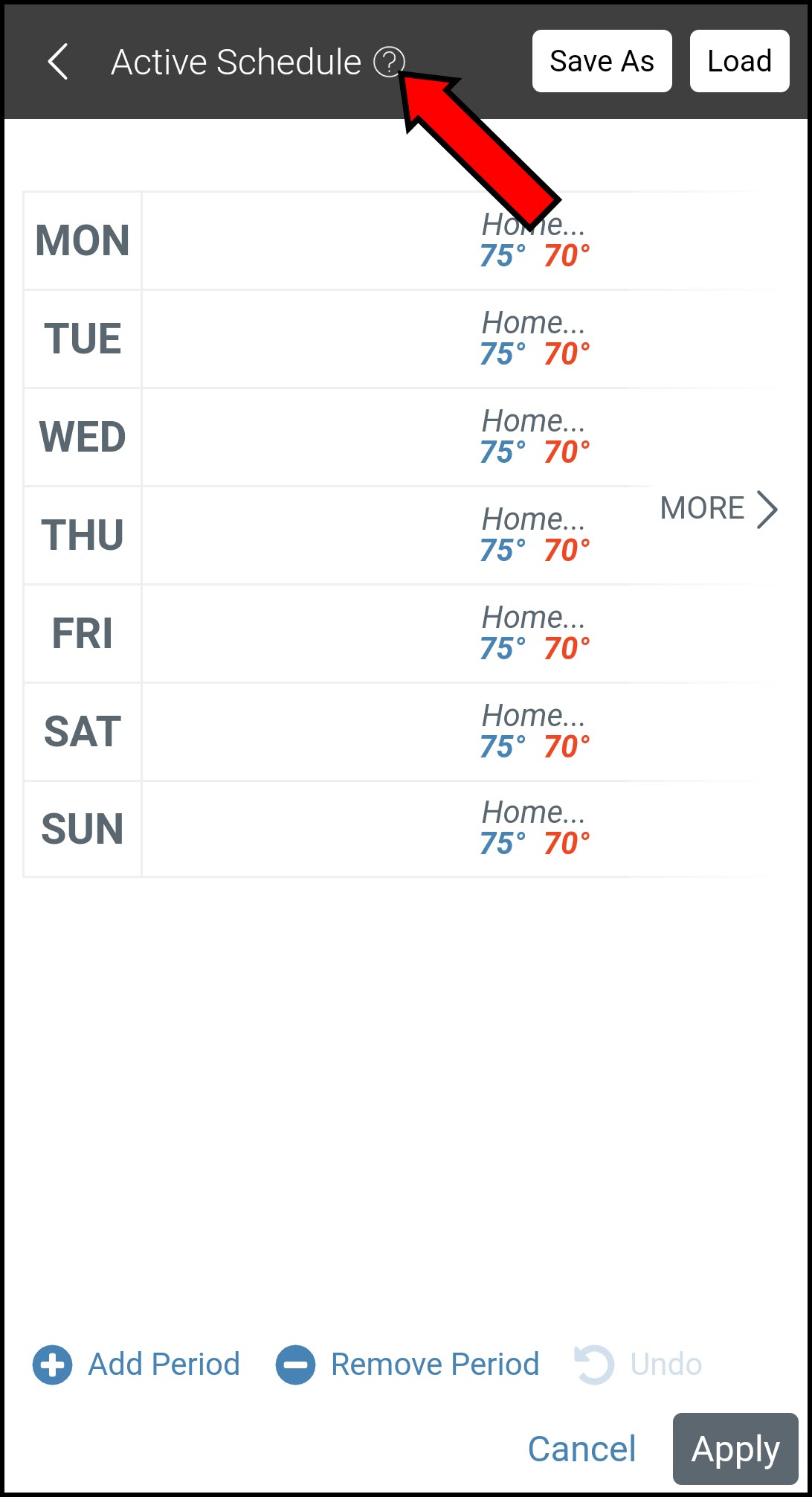Select the TUE schedule row
The height and width of the screenshot is (1497, 812).
point(83,339)
